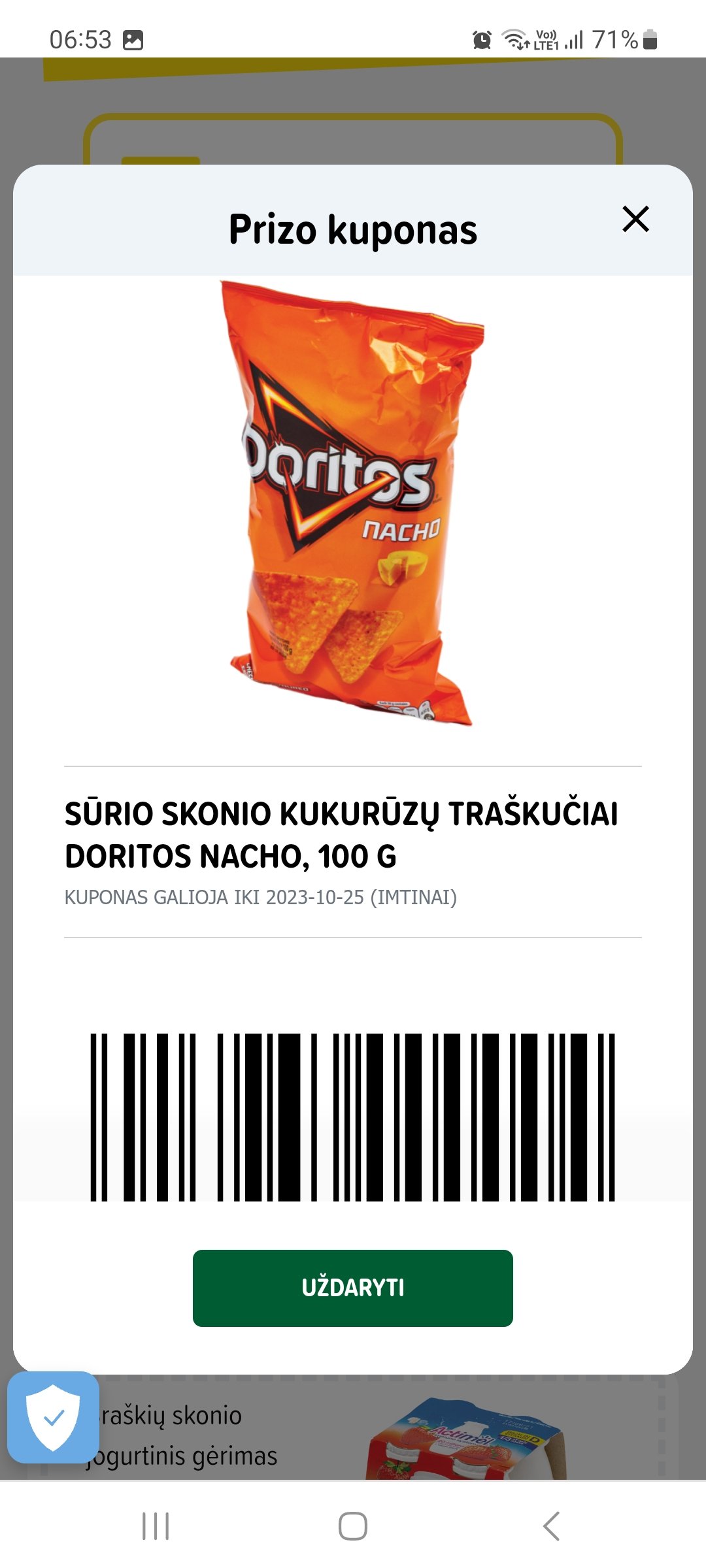
Task: Tap the green UŽDARYTI button
Action: 353,1288
